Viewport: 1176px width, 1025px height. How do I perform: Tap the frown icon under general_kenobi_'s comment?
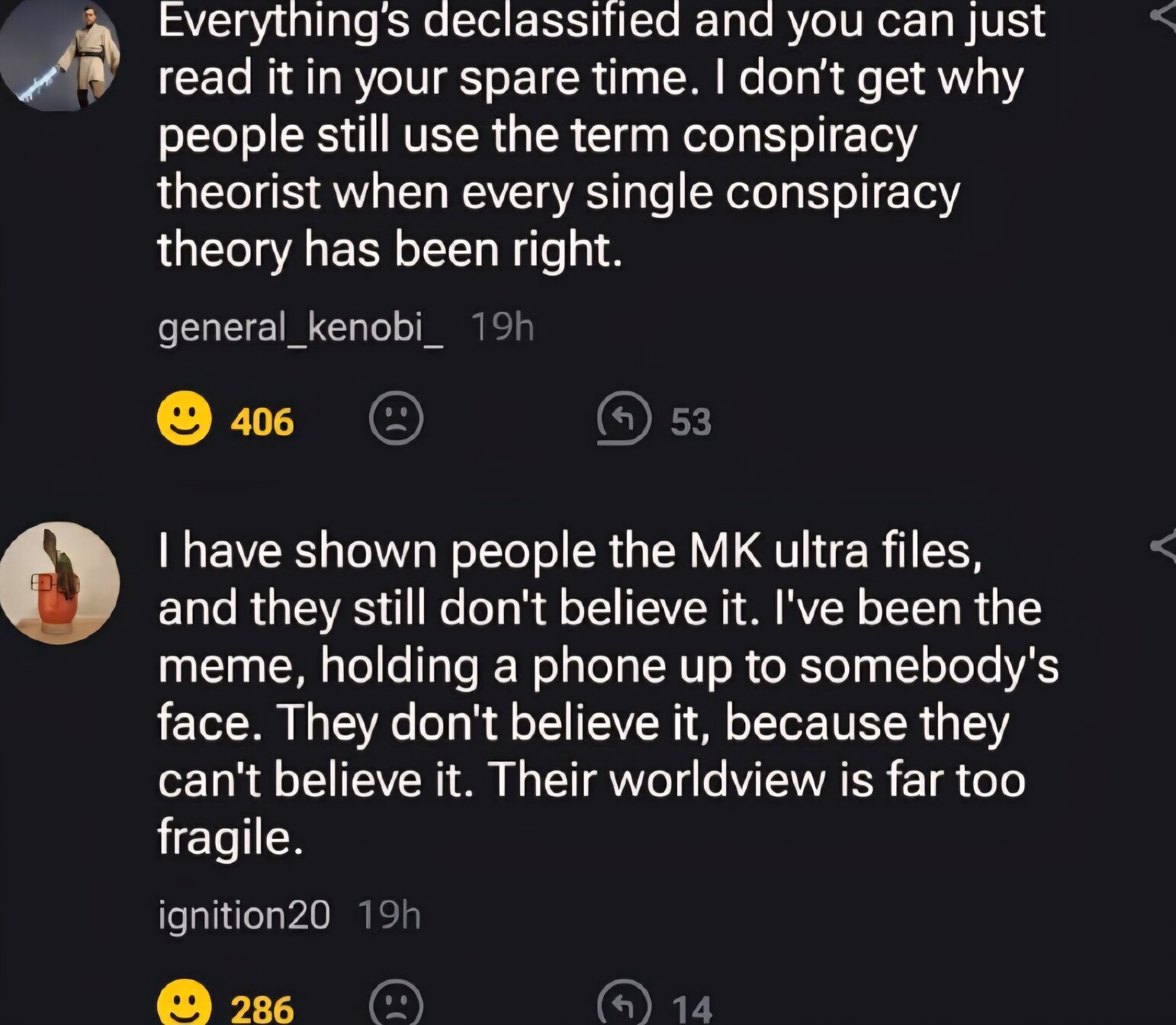coord(396,419)
